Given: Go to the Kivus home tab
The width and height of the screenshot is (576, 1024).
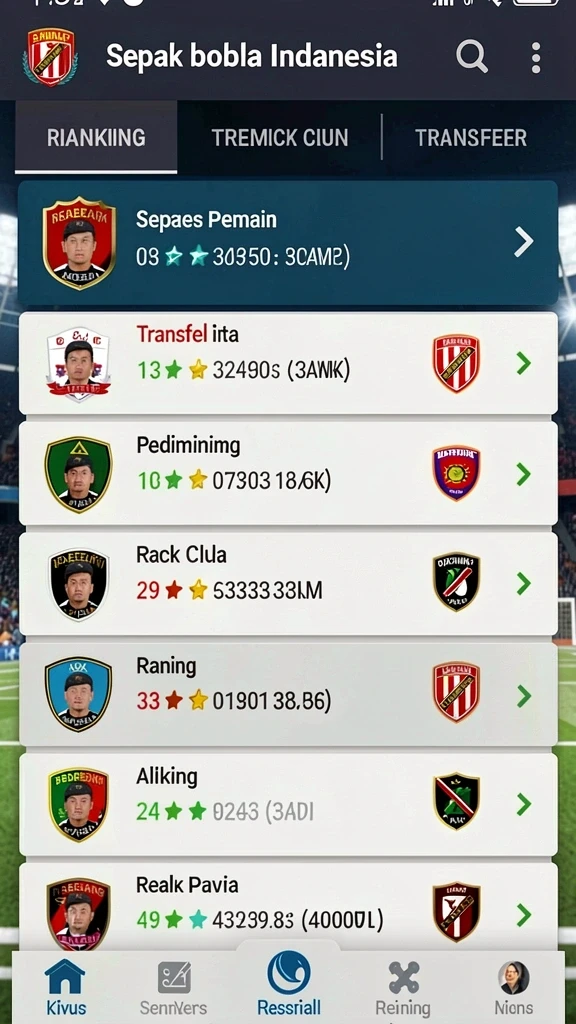Looking at the screenshot, I should 65,987.
